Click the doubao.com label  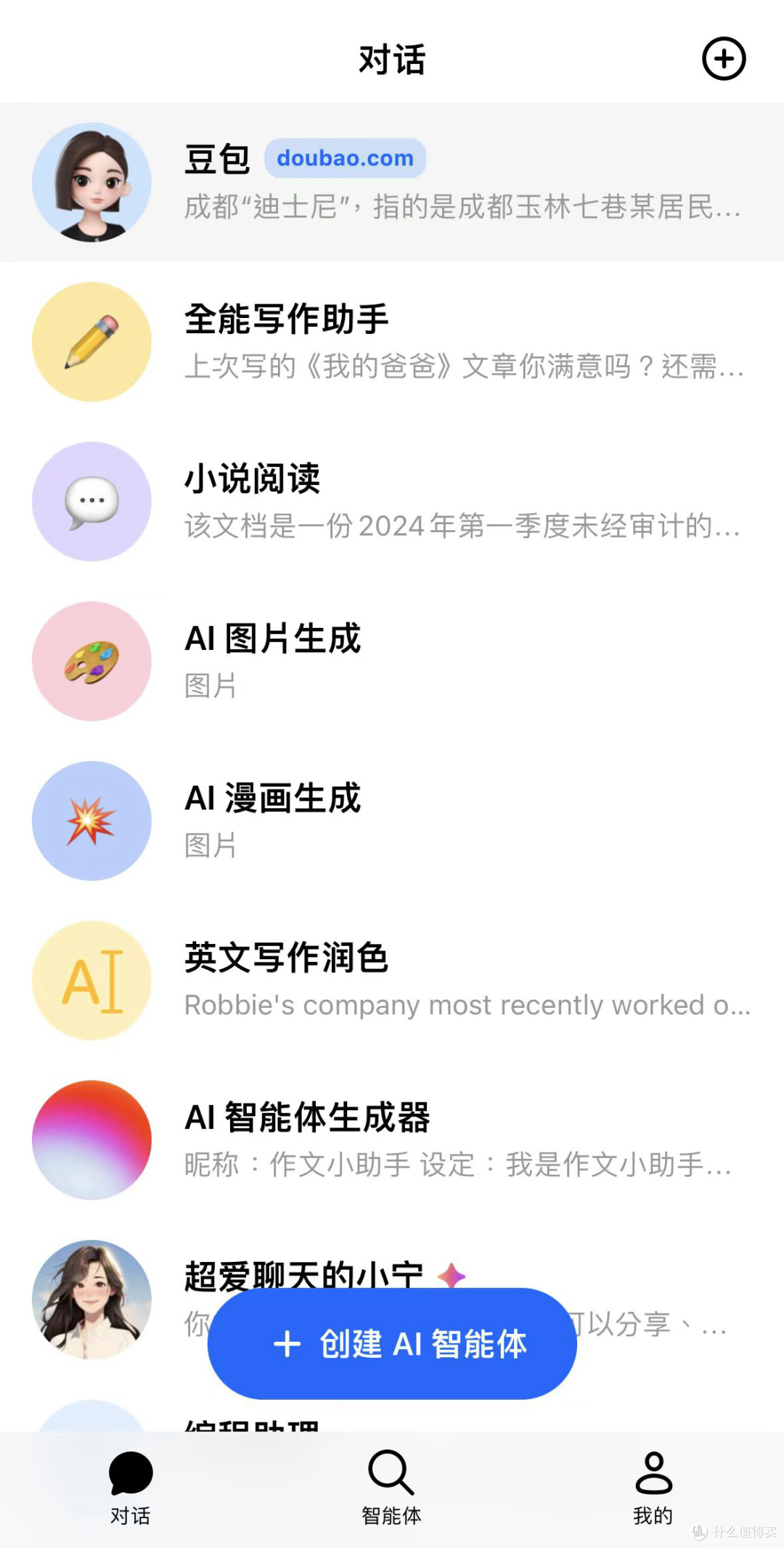pyautogui.click(x=345, y=158)
